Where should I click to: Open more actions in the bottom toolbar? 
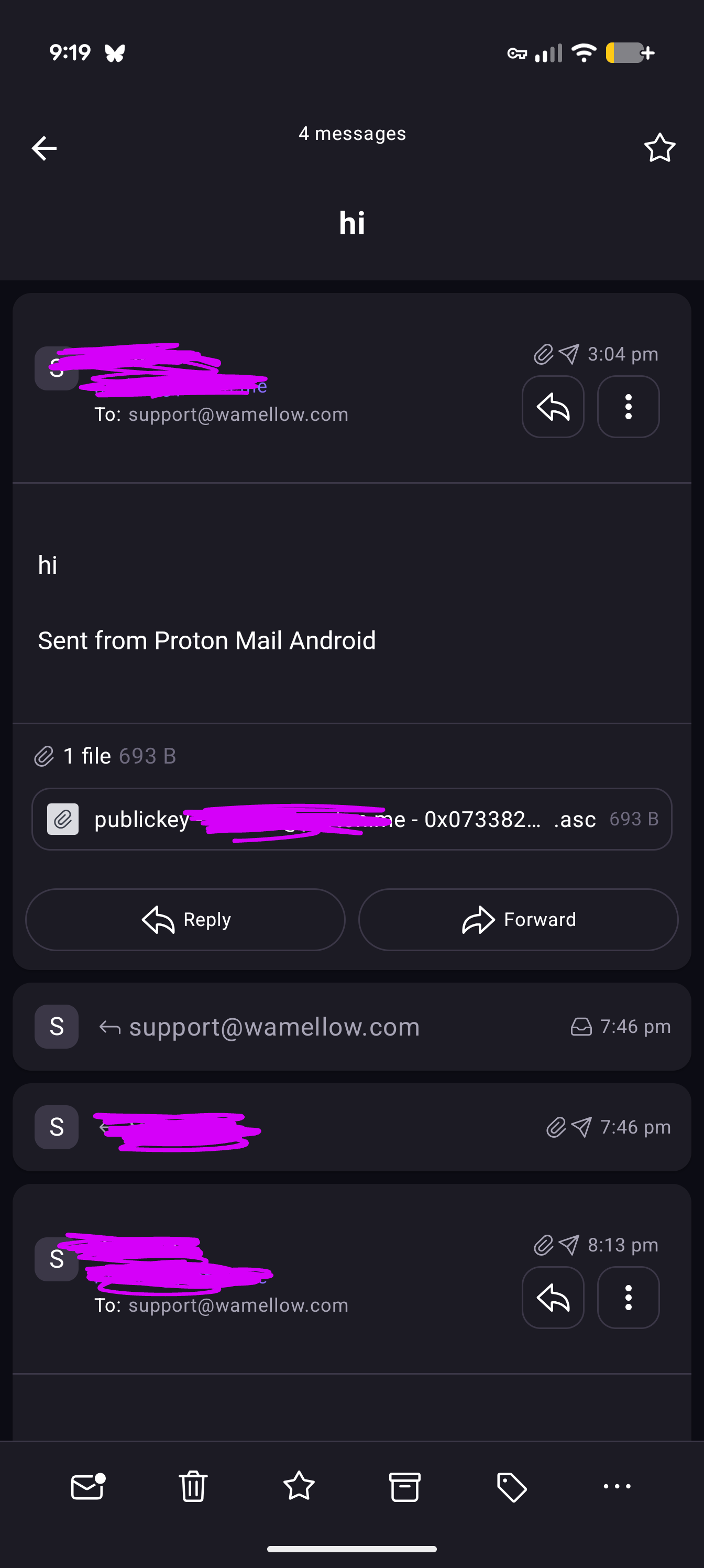pyautogui.click(x=617, y=1486)
